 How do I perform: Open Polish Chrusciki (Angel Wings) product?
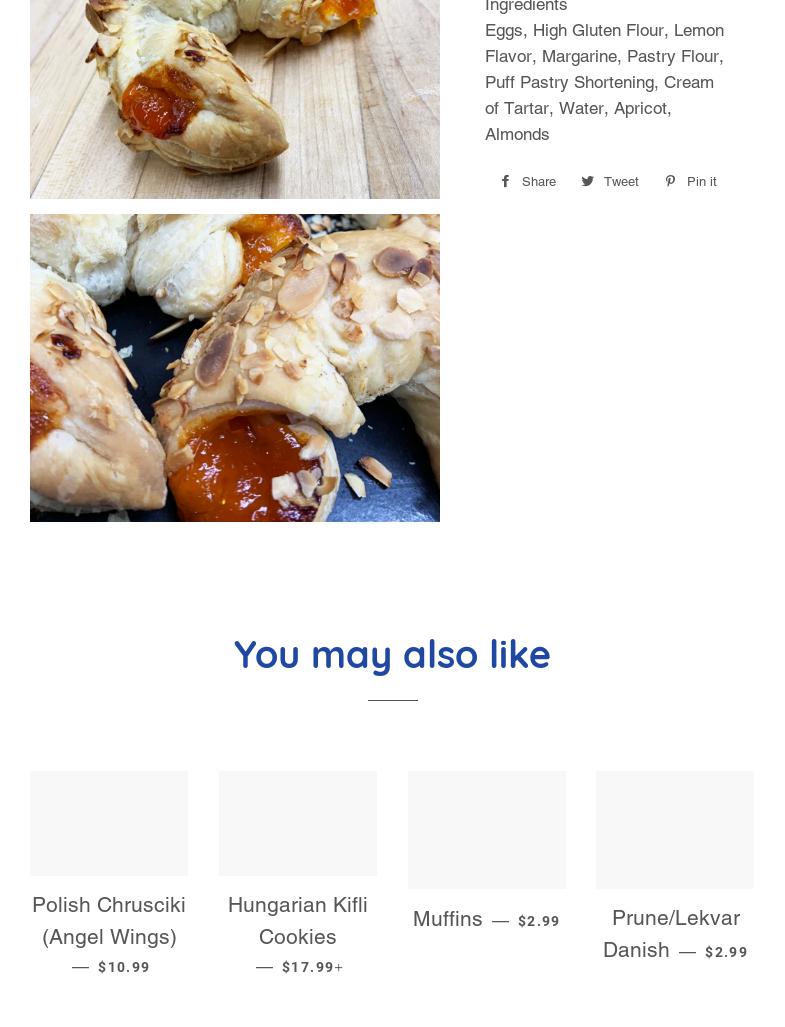pos(109,920)
